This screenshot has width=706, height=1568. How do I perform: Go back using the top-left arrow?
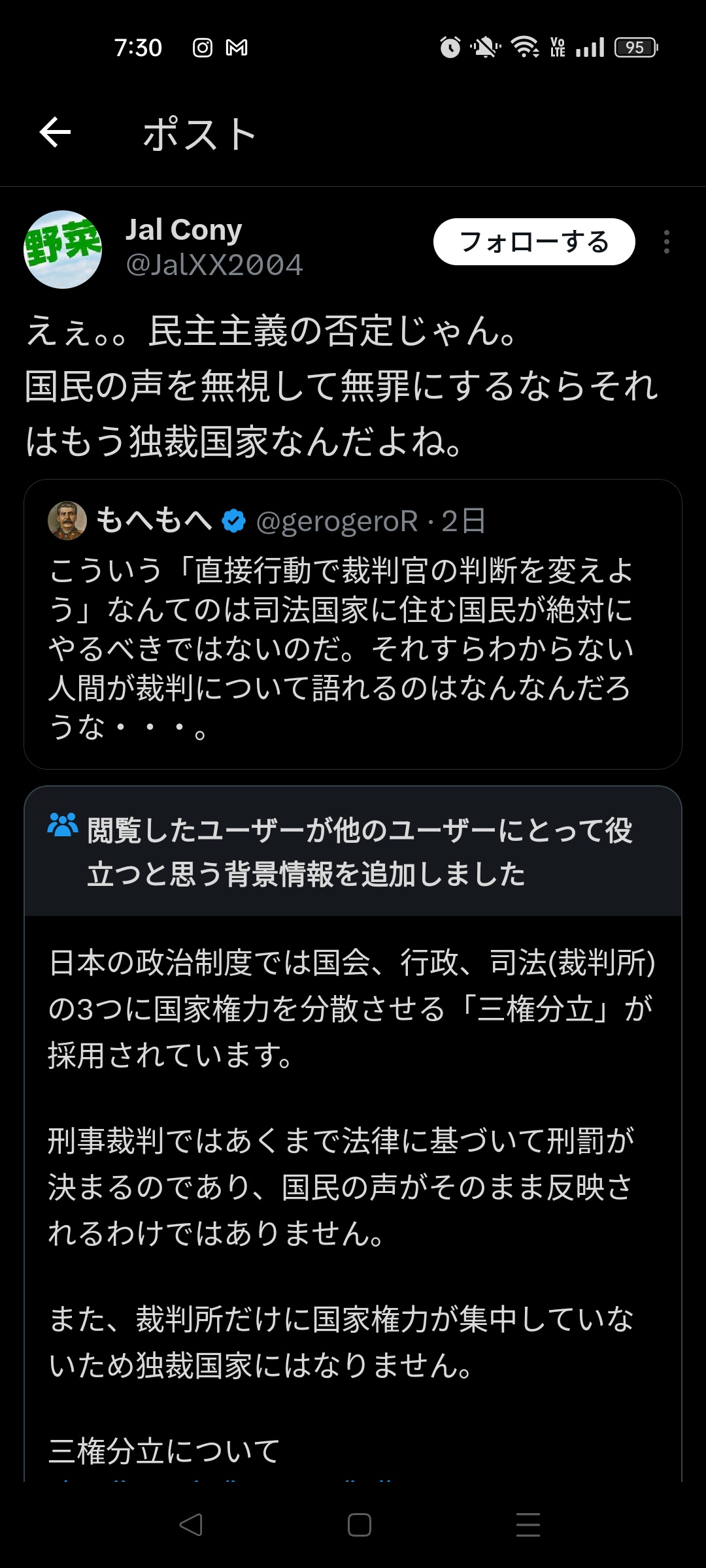pos(55,133)
